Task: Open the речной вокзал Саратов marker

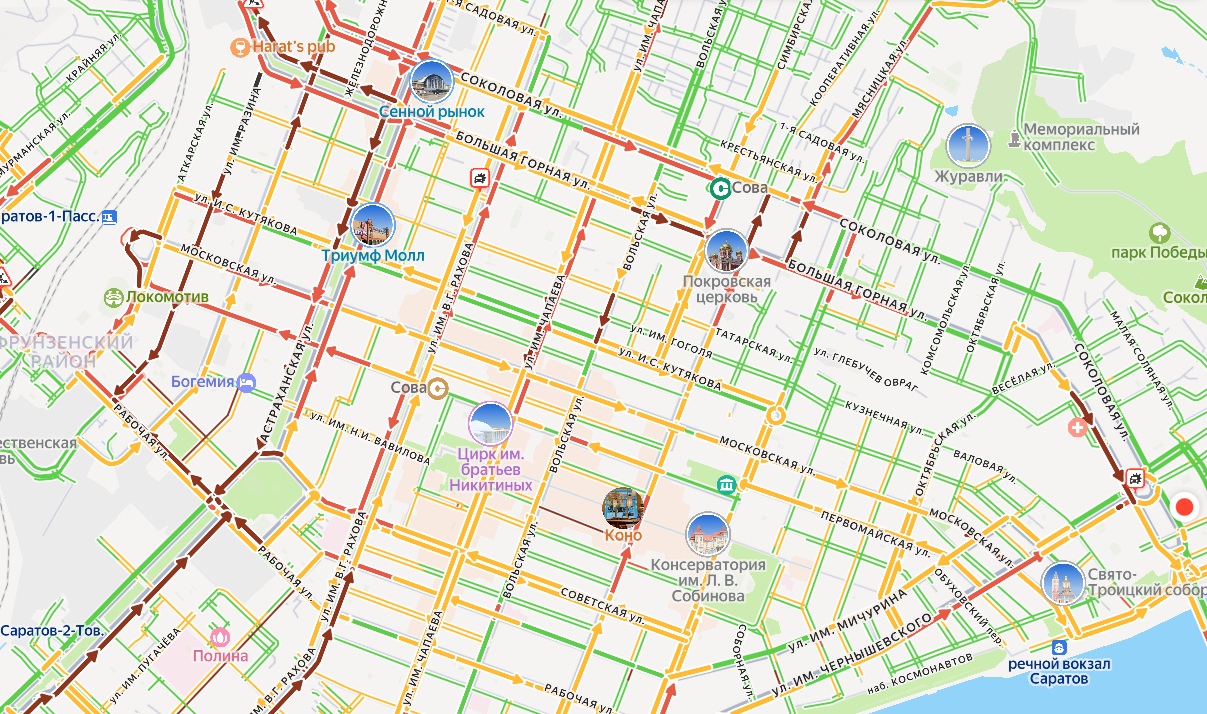Action: point(1062,650)
